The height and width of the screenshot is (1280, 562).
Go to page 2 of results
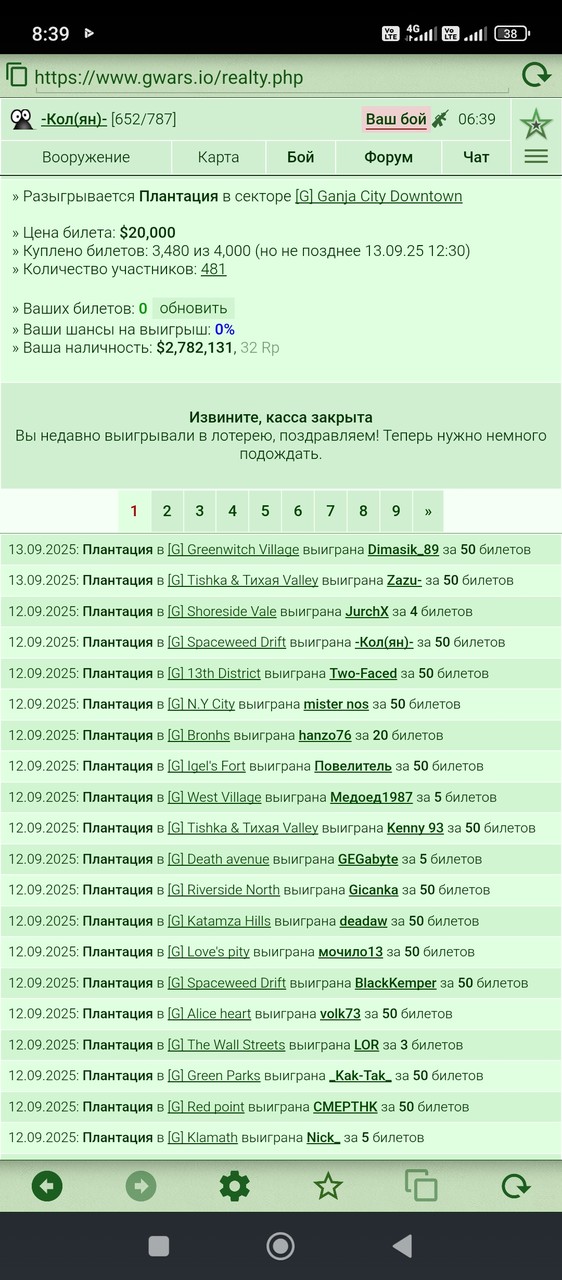coord(167,511)
